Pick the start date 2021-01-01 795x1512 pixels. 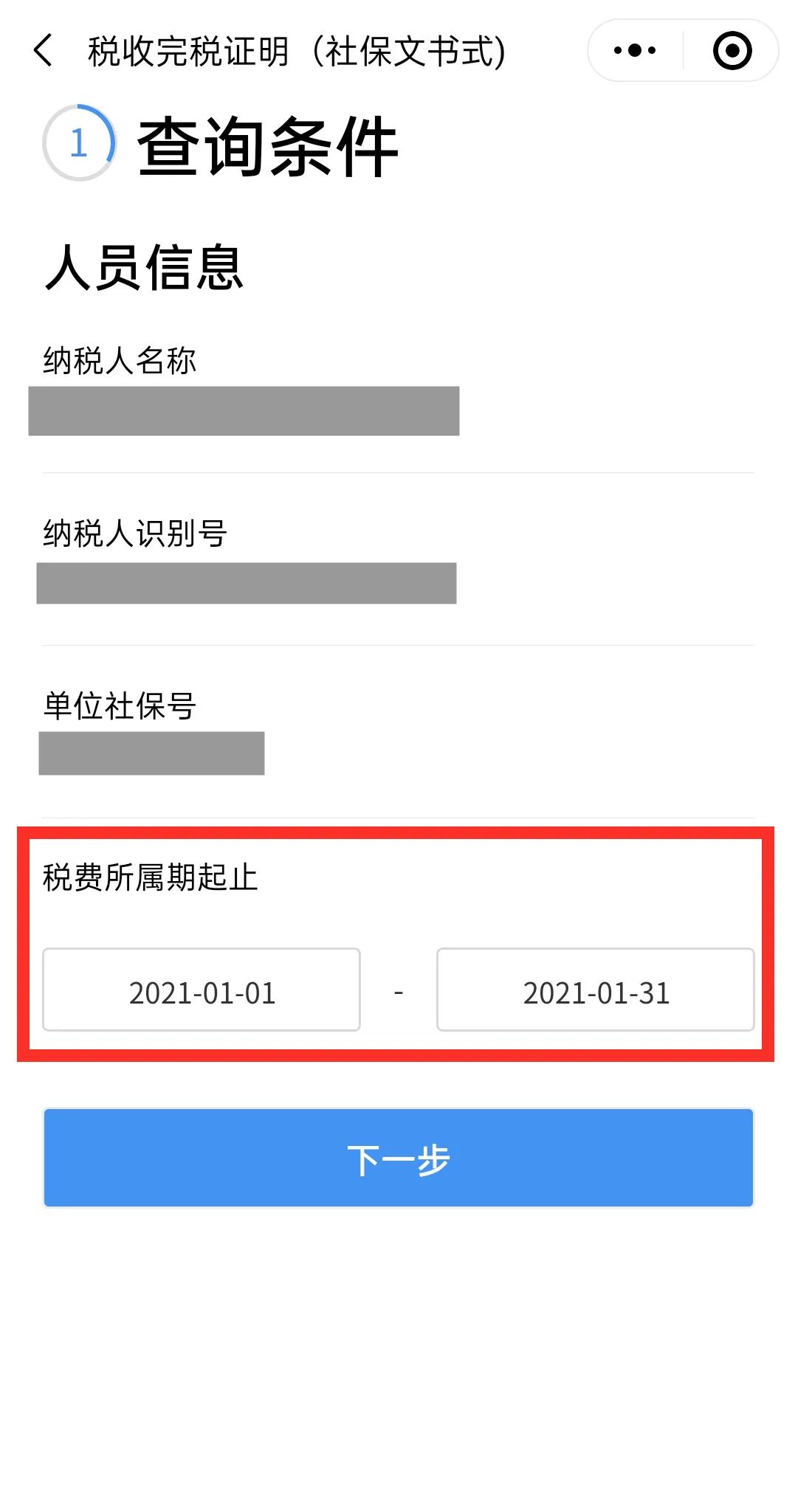pyautogui.click(x=202, y=990)
